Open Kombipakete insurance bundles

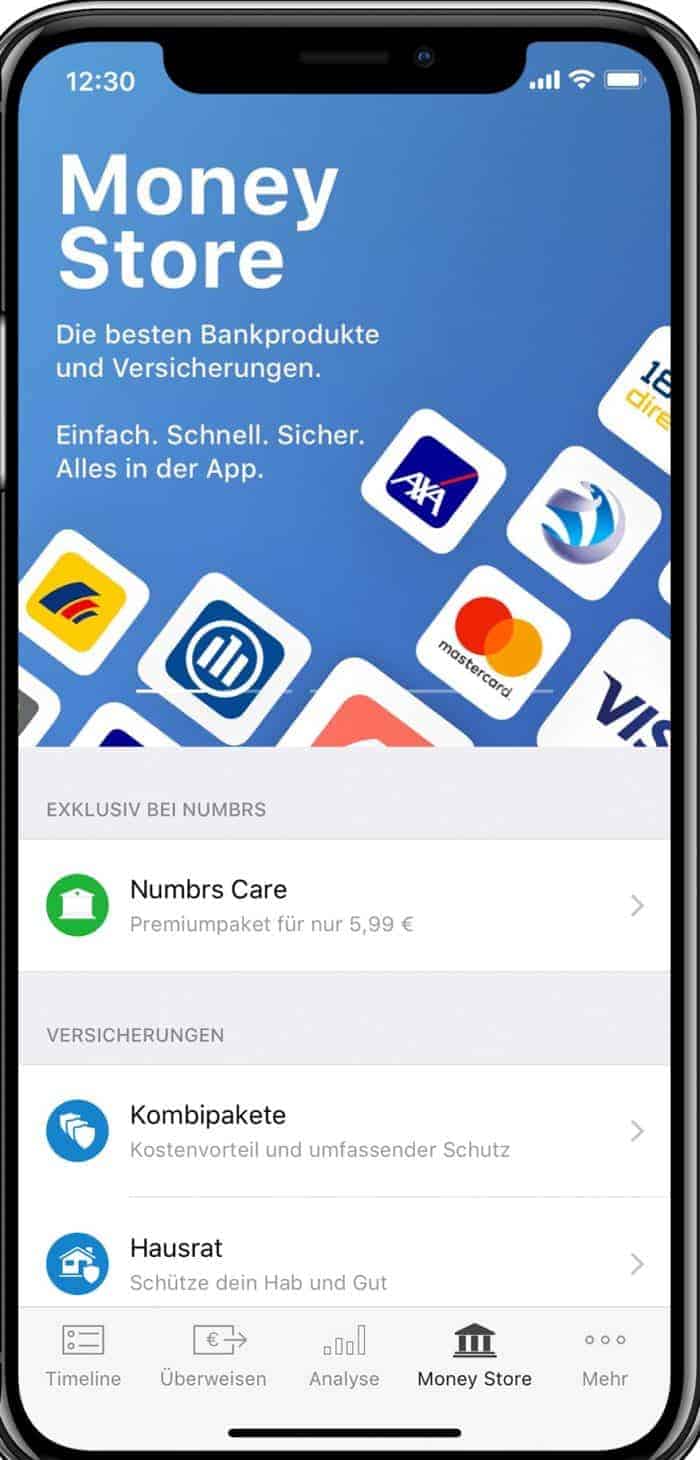pos(344,1131)
